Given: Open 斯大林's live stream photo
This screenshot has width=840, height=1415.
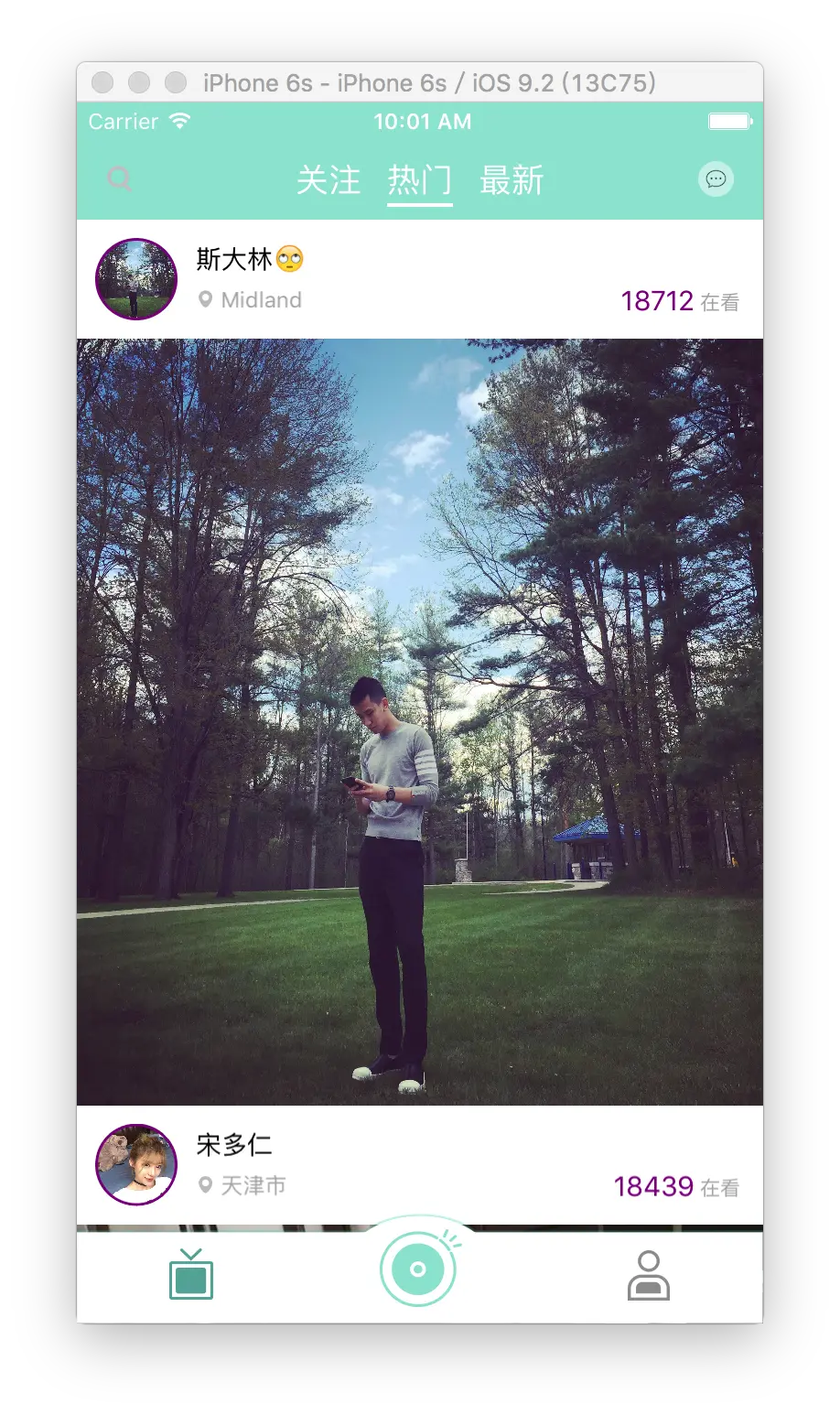Looking at the screenshot, I should tap(420, 722).
